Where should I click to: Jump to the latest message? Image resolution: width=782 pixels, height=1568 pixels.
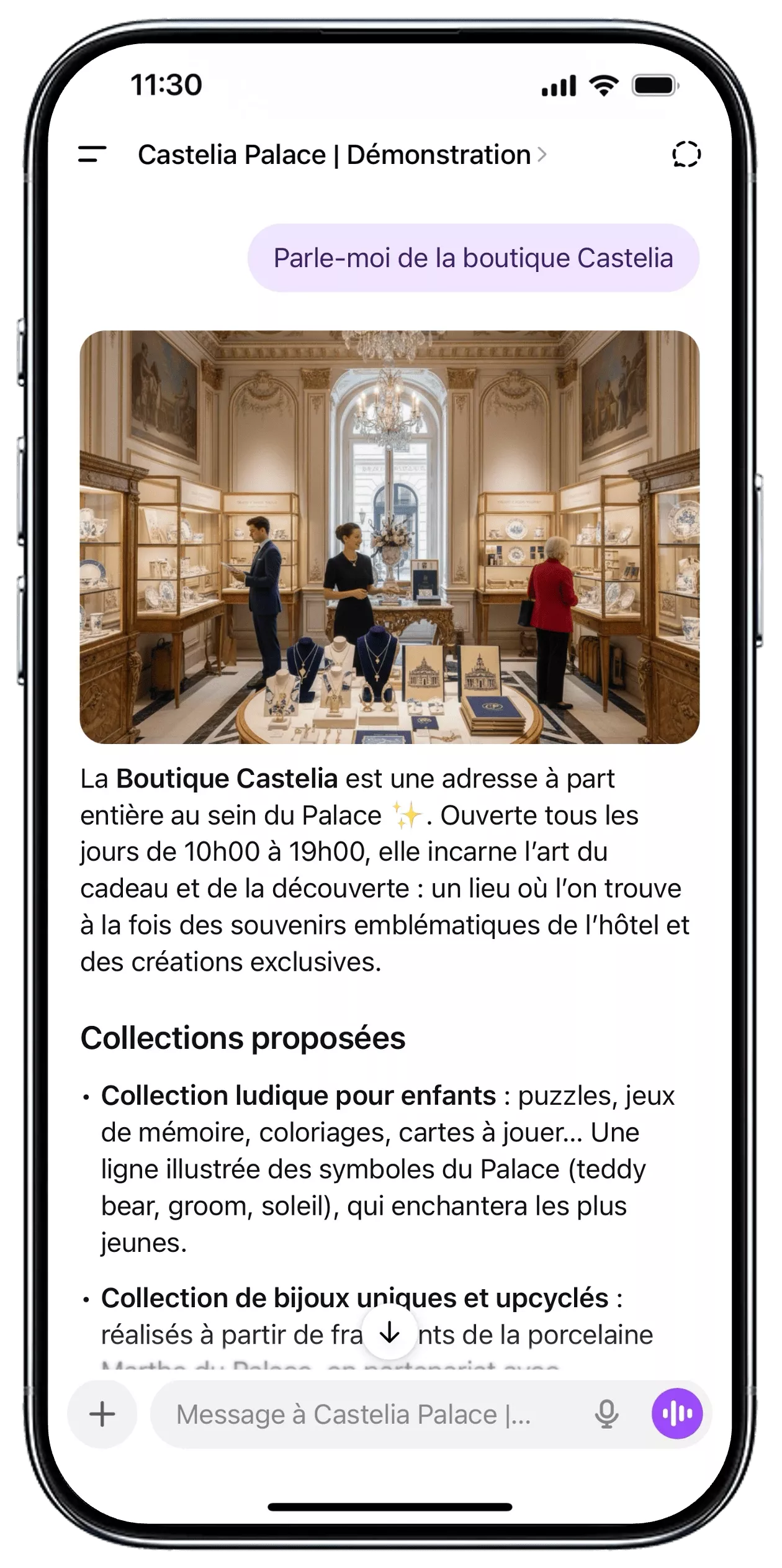pos(389,1333)
